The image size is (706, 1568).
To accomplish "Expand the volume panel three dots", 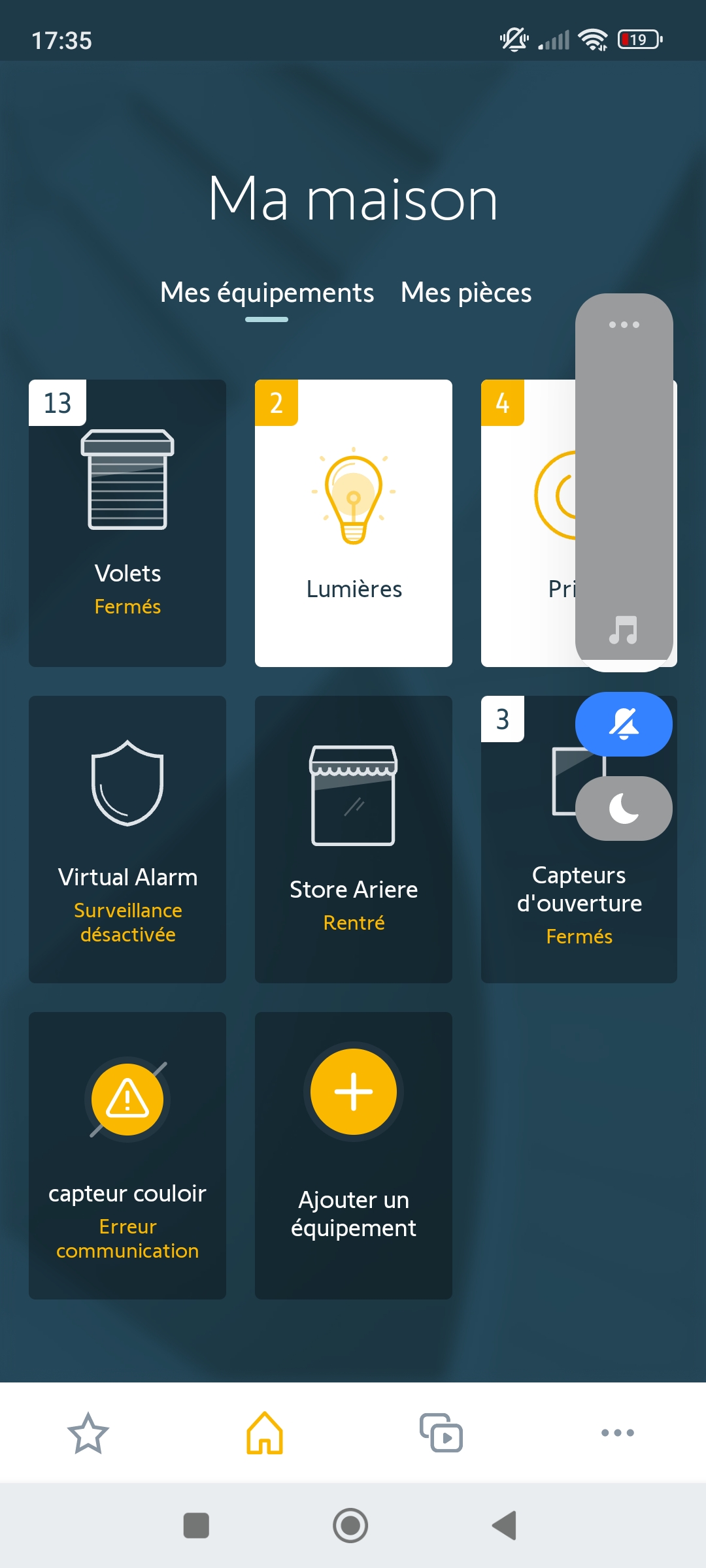I will pos(624,325).
